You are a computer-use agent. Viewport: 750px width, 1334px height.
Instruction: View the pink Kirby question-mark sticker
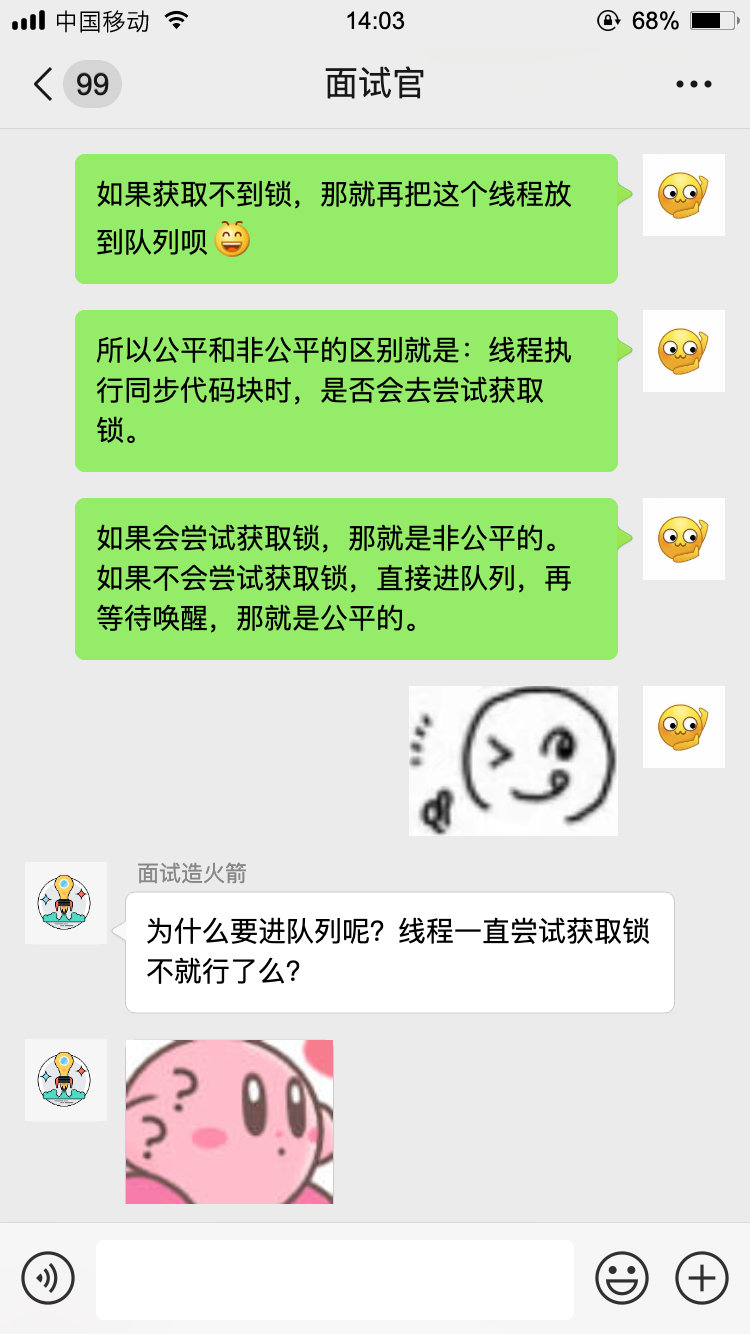click(229, 1121)
